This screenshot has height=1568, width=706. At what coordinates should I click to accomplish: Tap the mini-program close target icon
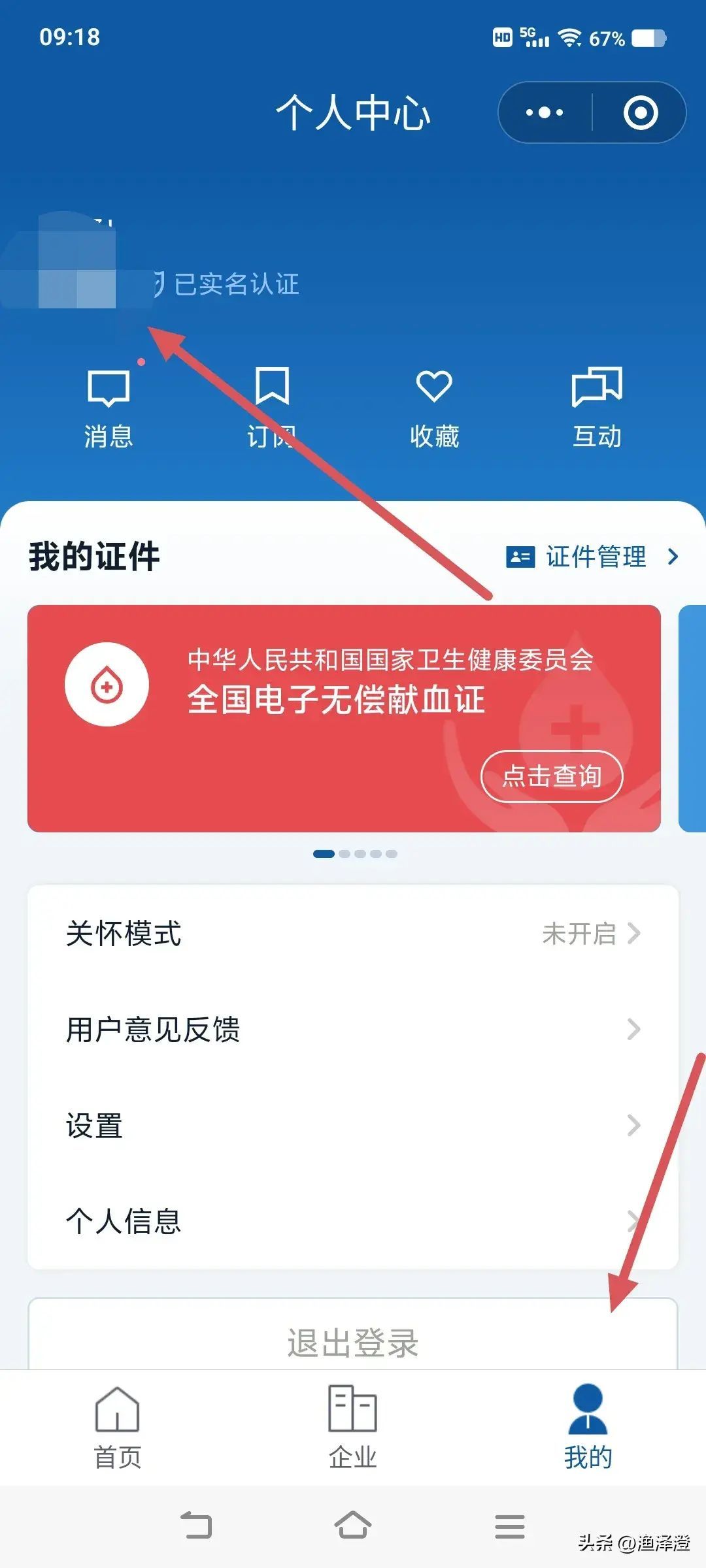pos(639,112)
